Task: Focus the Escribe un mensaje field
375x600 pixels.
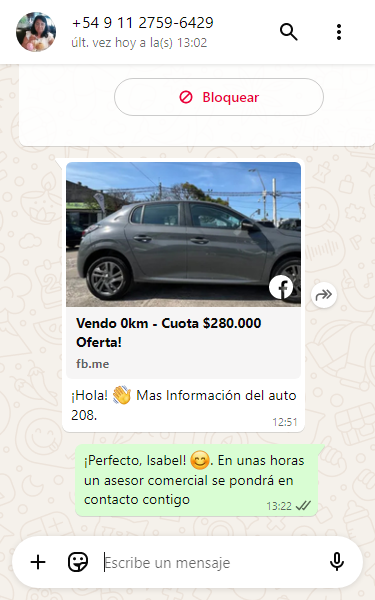Action: pyautogui.click(x=210, y=563)
